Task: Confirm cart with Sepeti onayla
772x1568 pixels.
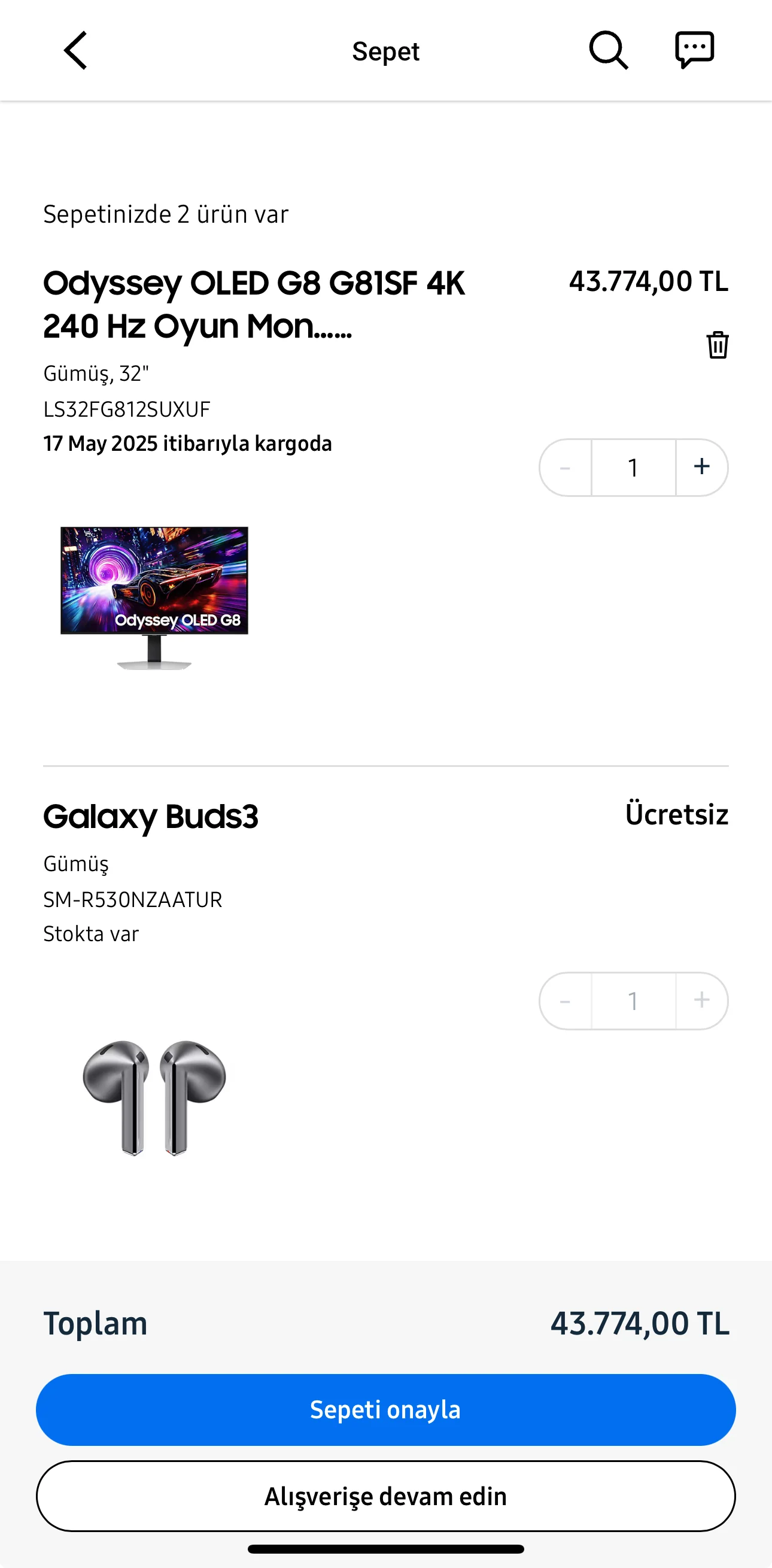Action: pyautogui.click(x=385, y=1409)
